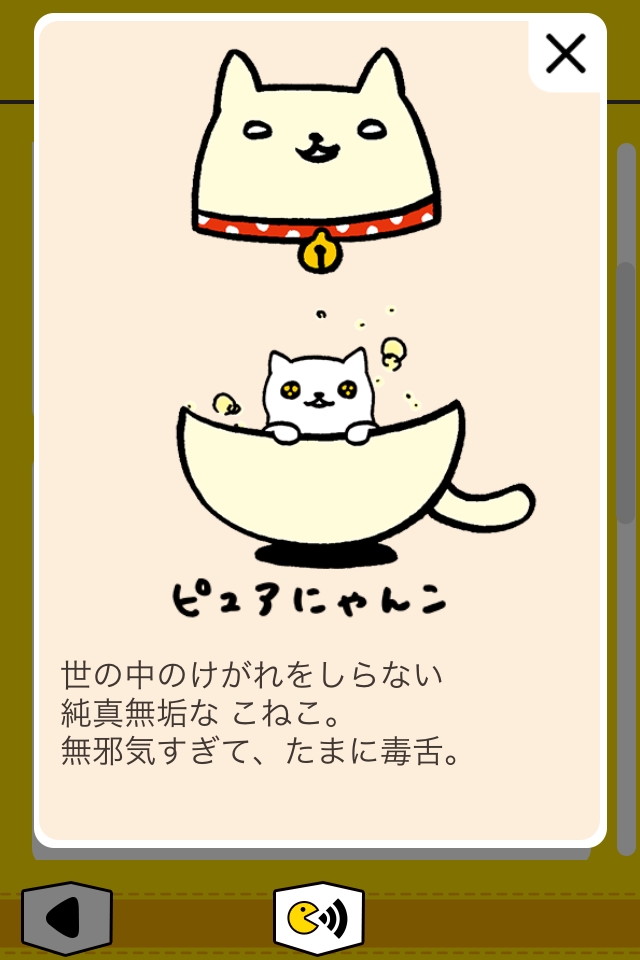Tap the back arrow button

66,917
